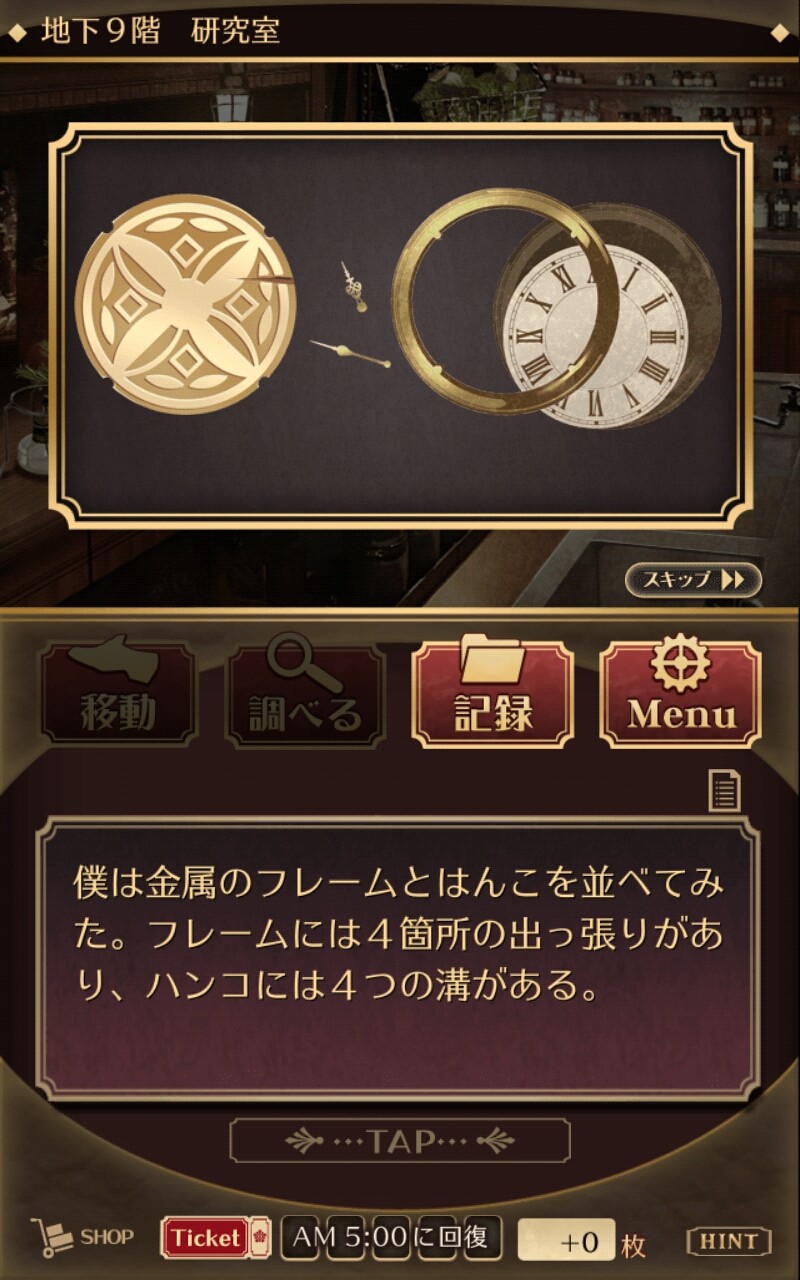Open the 記録 records folder
Viewport: 800px width, 1280px height.
click(493, 694)
